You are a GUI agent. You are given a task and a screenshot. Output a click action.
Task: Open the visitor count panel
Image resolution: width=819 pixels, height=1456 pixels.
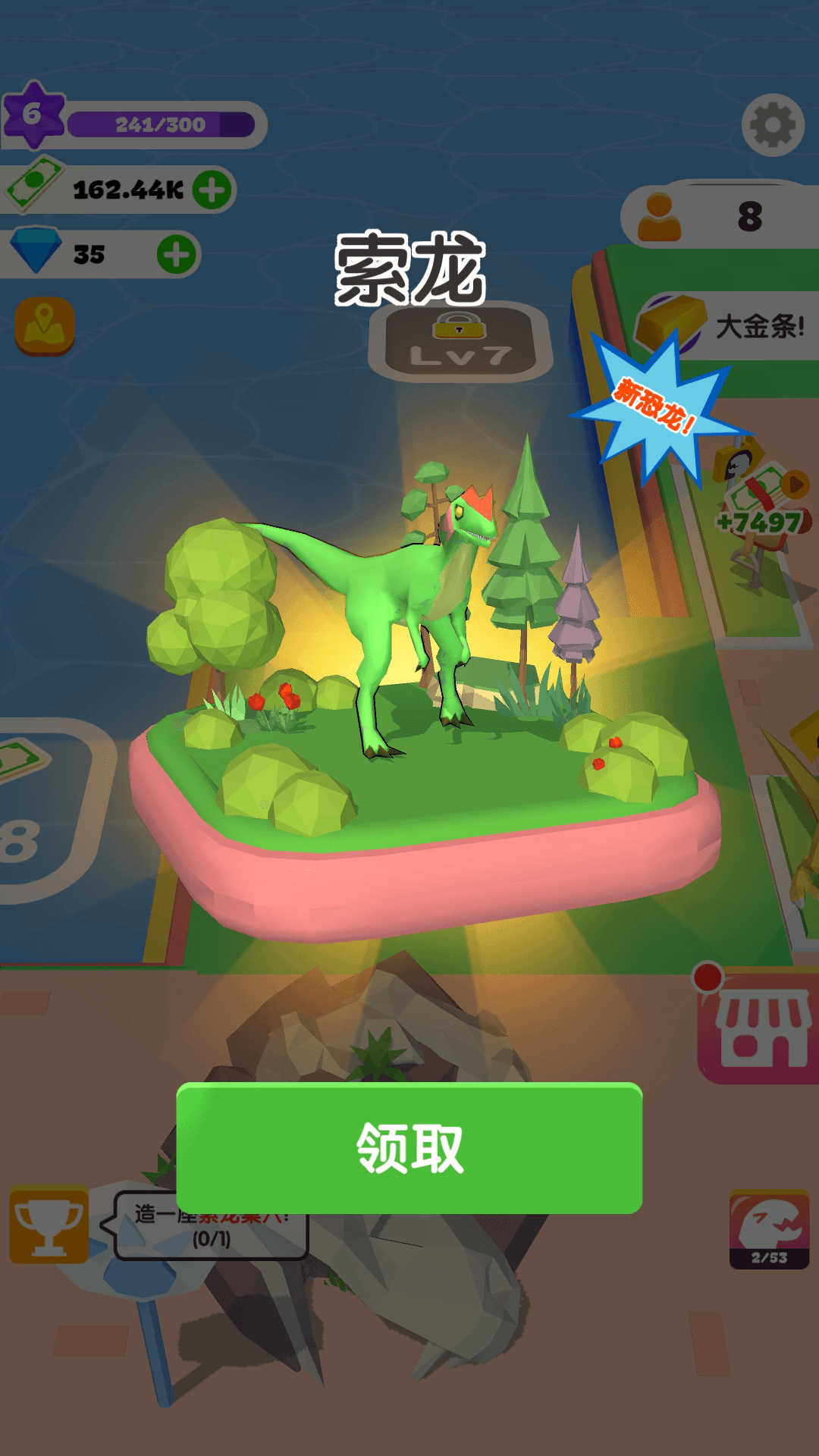(x=720, y=216)
